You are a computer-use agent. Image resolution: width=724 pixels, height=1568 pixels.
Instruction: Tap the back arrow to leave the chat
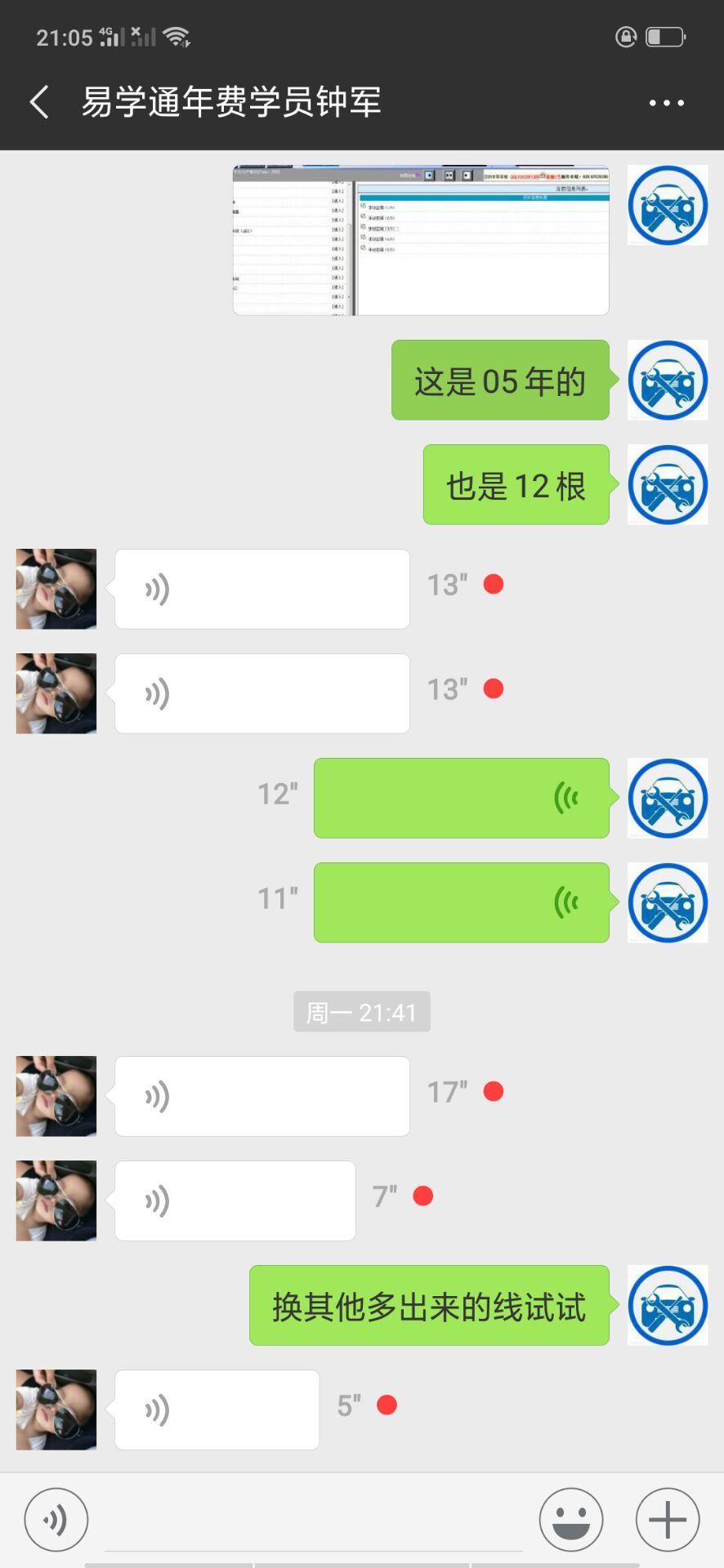point(38,102)
